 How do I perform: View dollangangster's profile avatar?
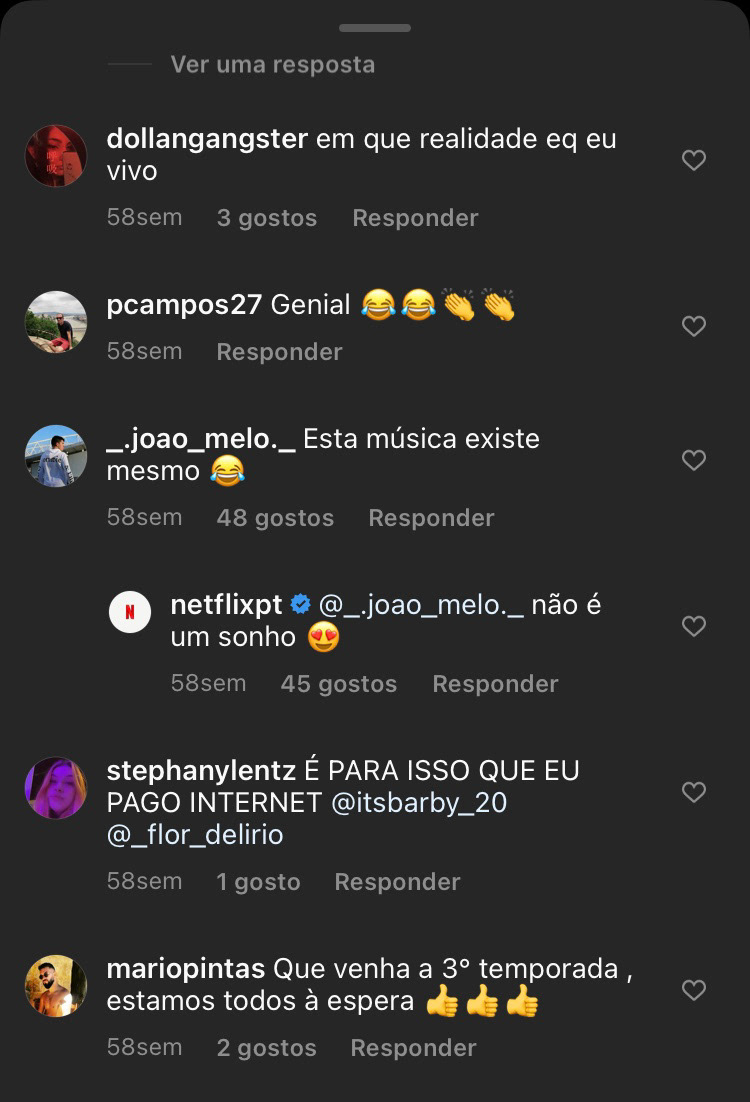(56, 156)
